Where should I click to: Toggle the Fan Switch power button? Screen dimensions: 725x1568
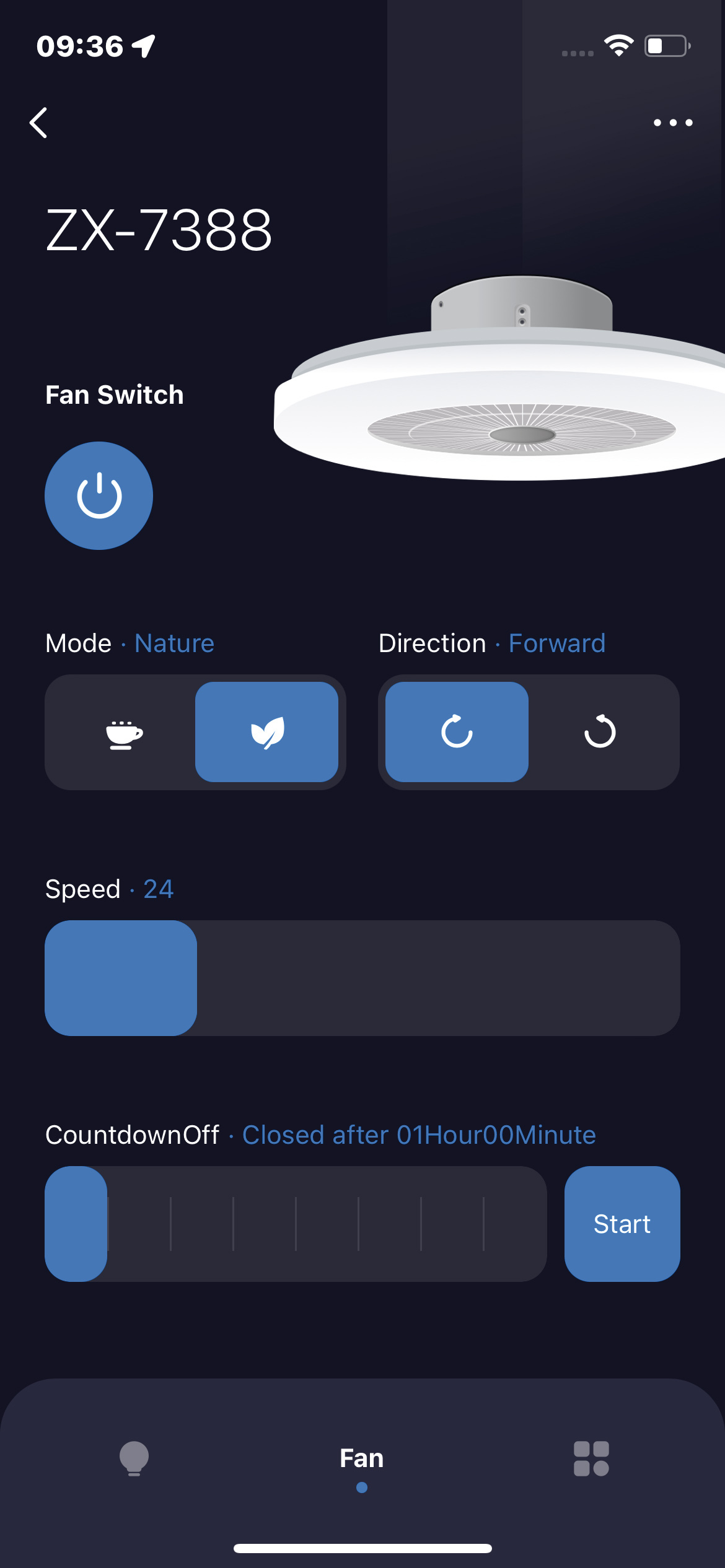(99, 495)
